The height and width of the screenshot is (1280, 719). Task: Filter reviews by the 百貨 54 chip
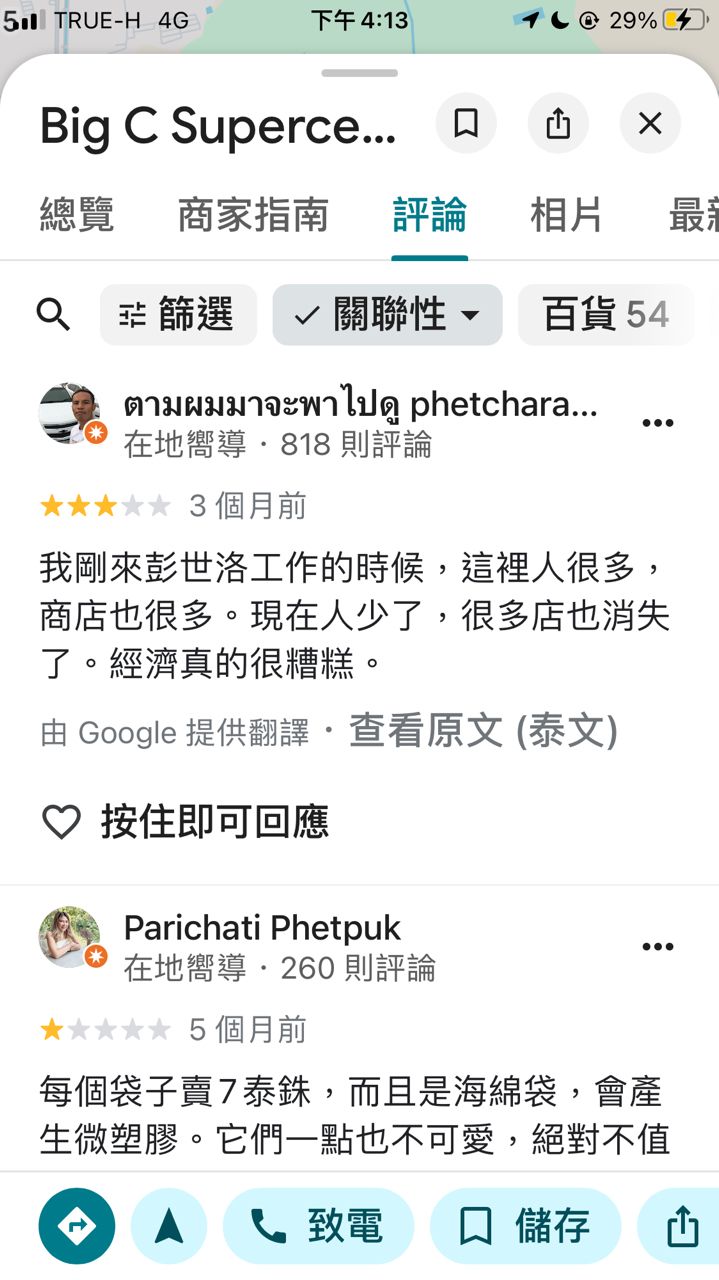point(605,315)
